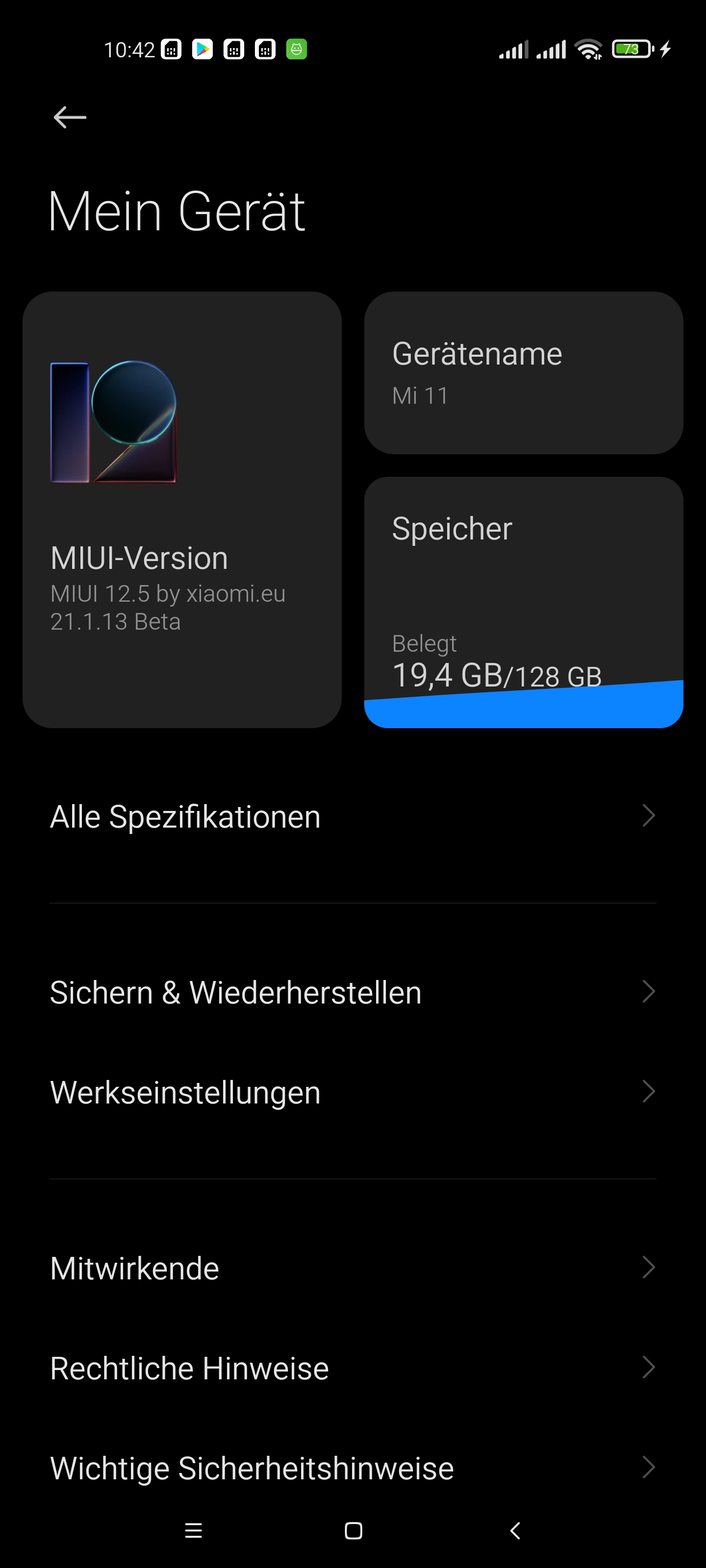
Task: Tap the system home button
Action: coord(353,1530)
